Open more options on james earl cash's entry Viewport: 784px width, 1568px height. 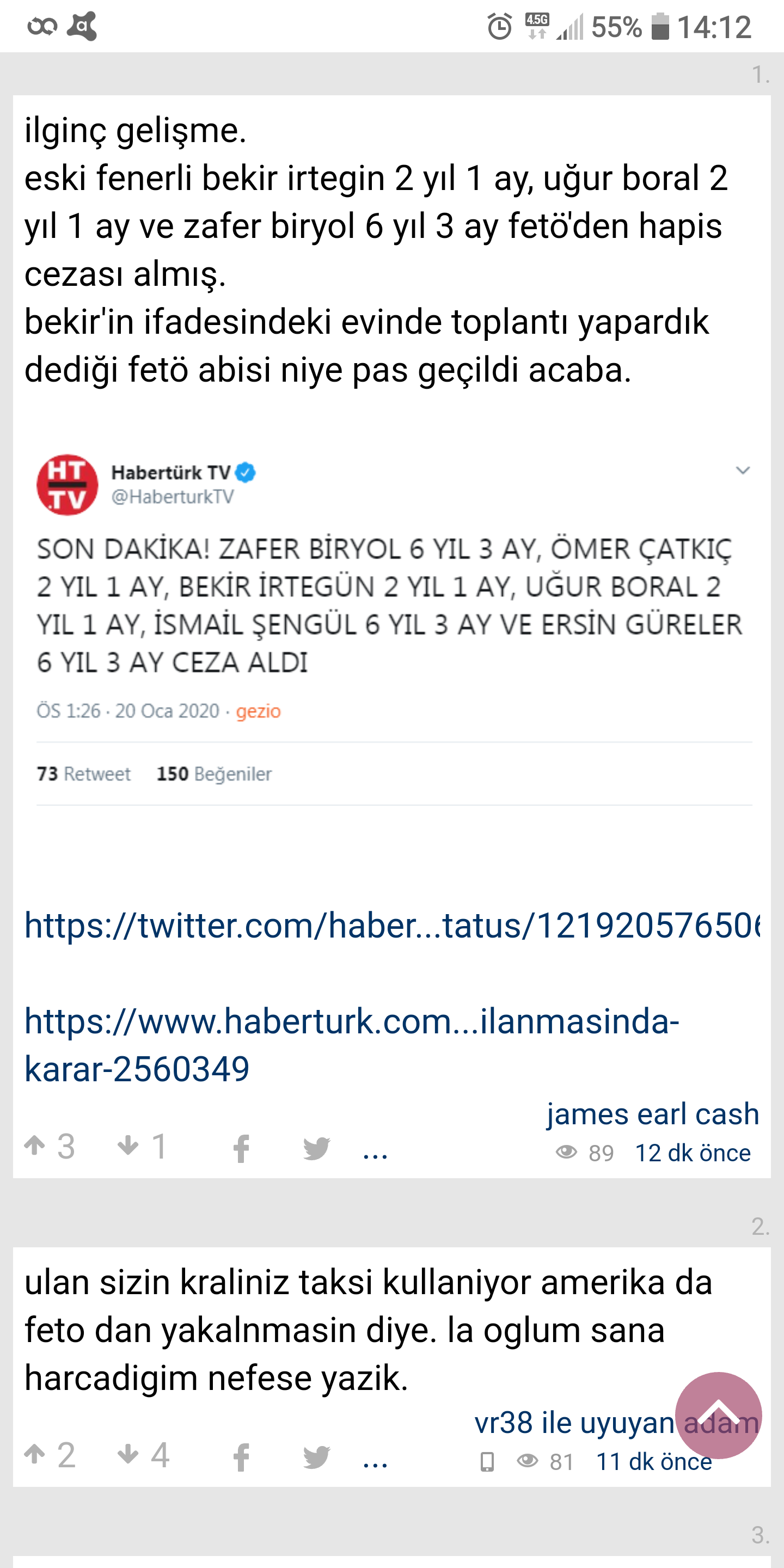[x=375, y=1150]
